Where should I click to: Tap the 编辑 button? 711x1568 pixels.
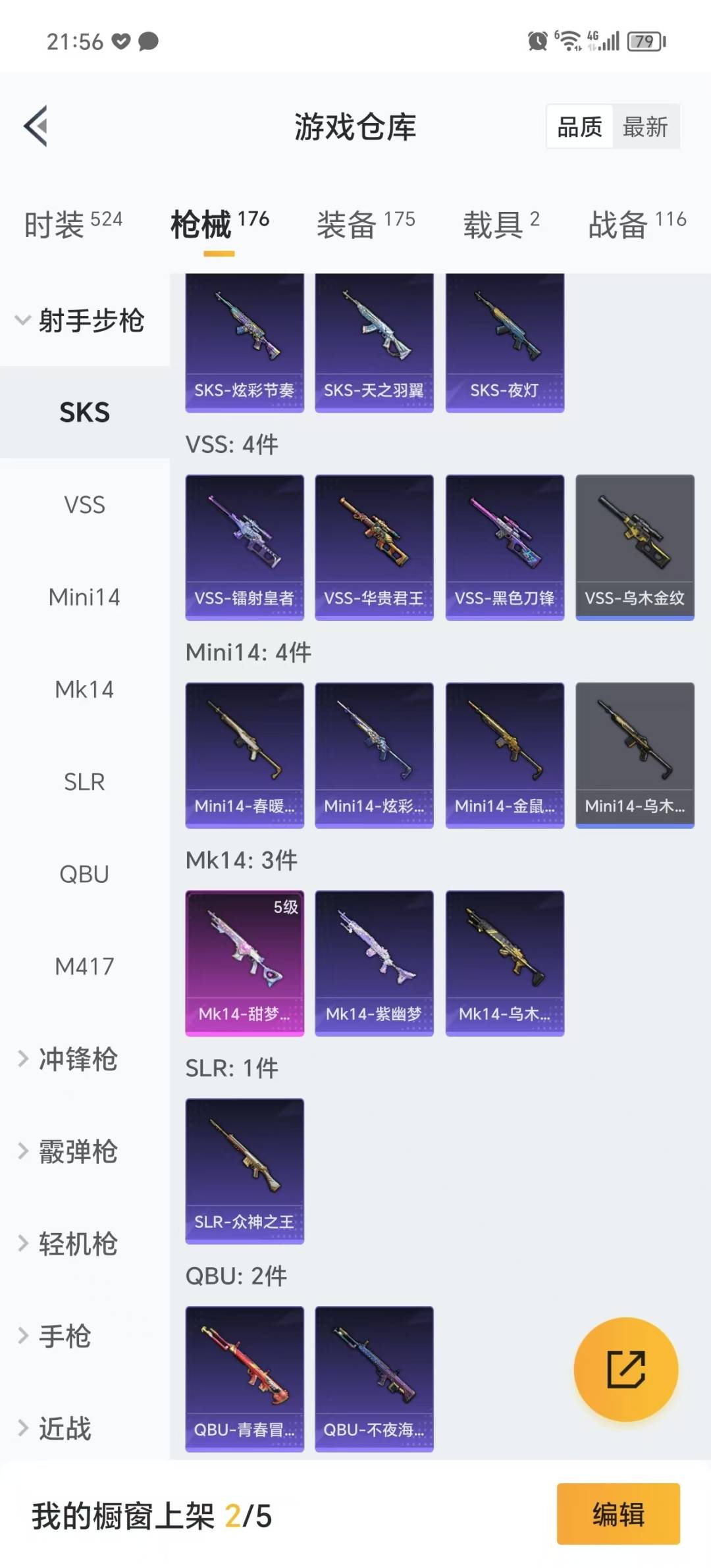[x=618, y=1513]
